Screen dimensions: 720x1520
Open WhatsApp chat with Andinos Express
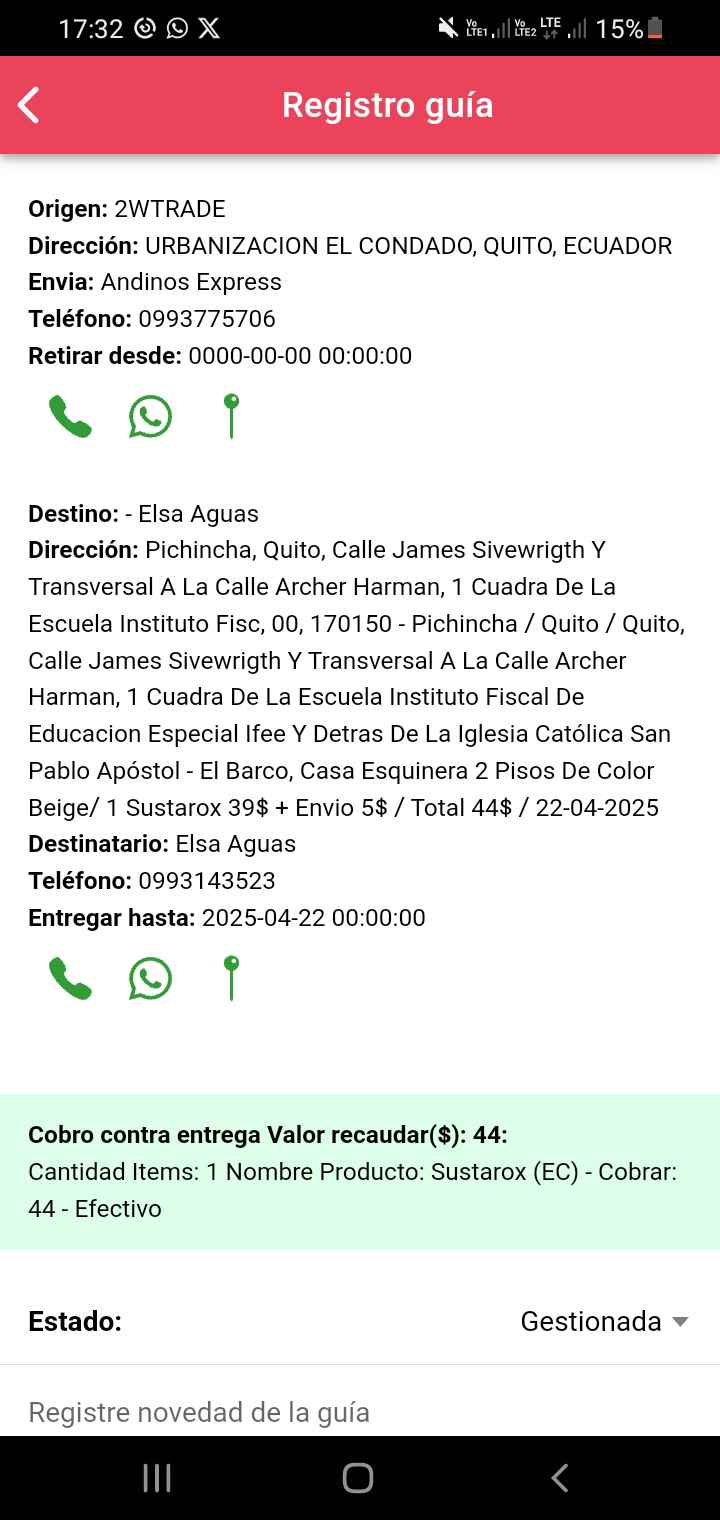pyautogui.click(x=150, y=417)
